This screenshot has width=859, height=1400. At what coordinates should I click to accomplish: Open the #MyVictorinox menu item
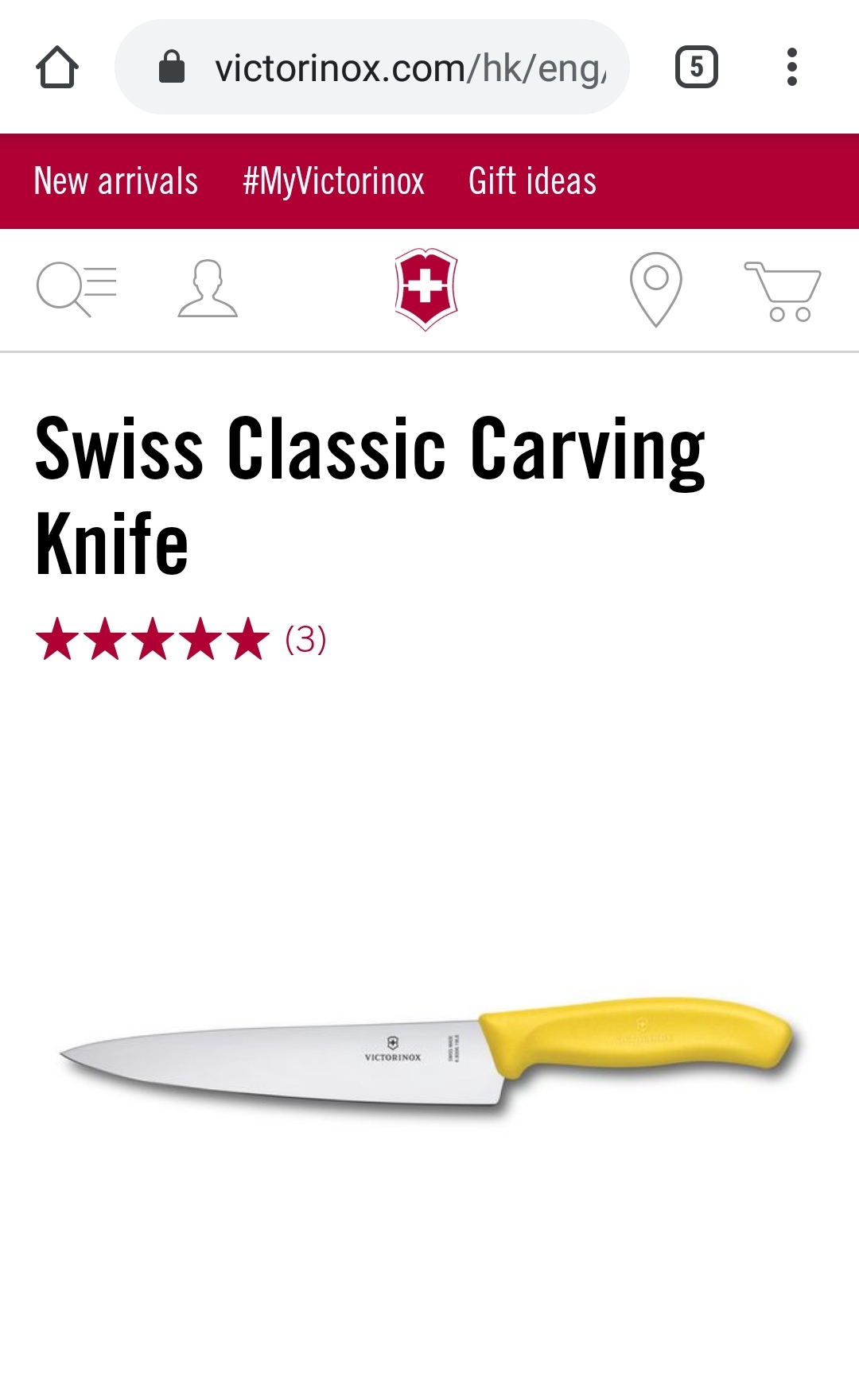click(333, 180)
